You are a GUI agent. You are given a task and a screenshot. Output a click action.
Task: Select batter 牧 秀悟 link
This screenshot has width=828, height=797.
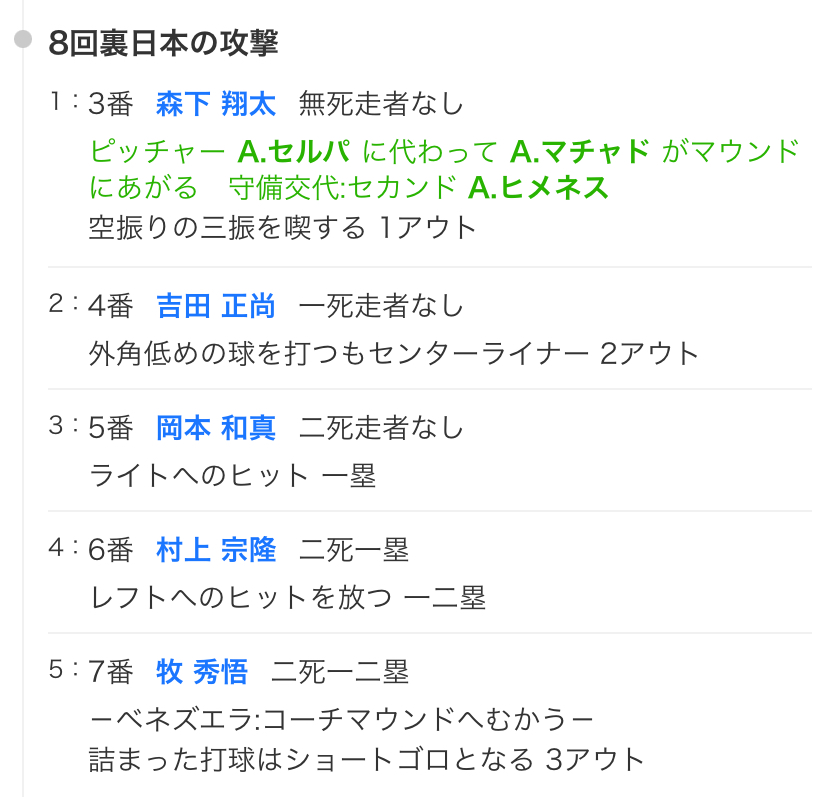point(202,672)
